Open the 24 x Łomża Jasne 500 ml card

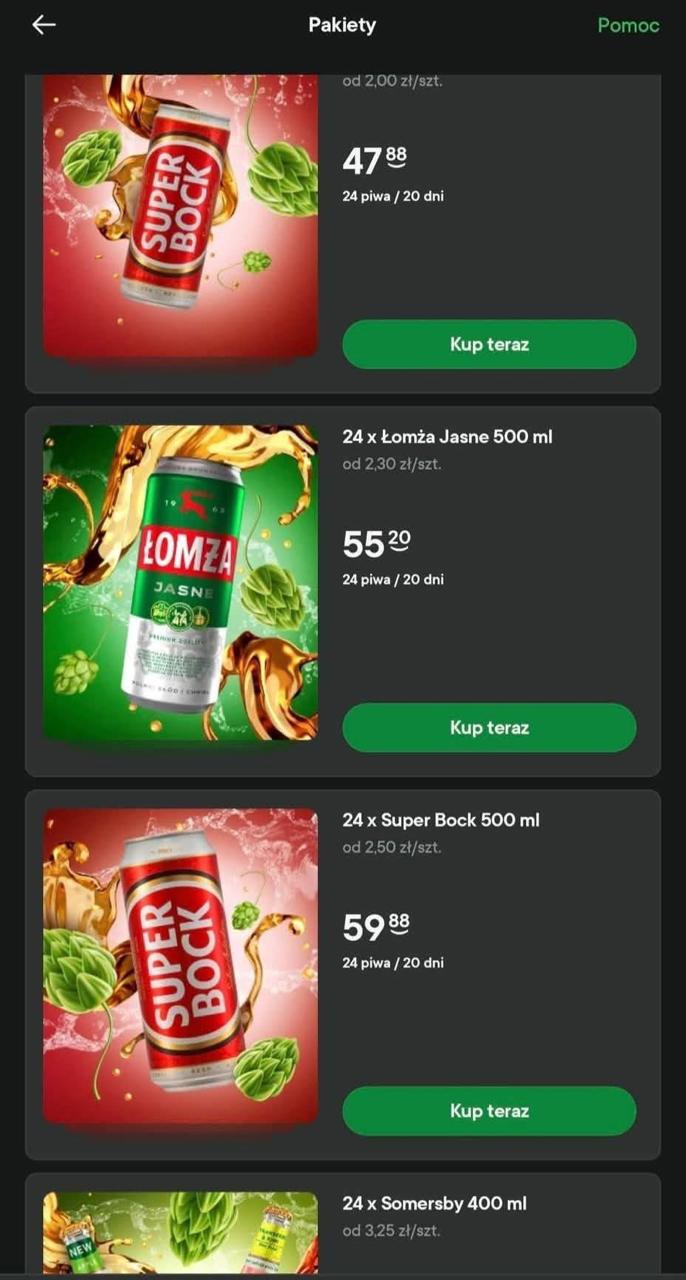(447, 436)
